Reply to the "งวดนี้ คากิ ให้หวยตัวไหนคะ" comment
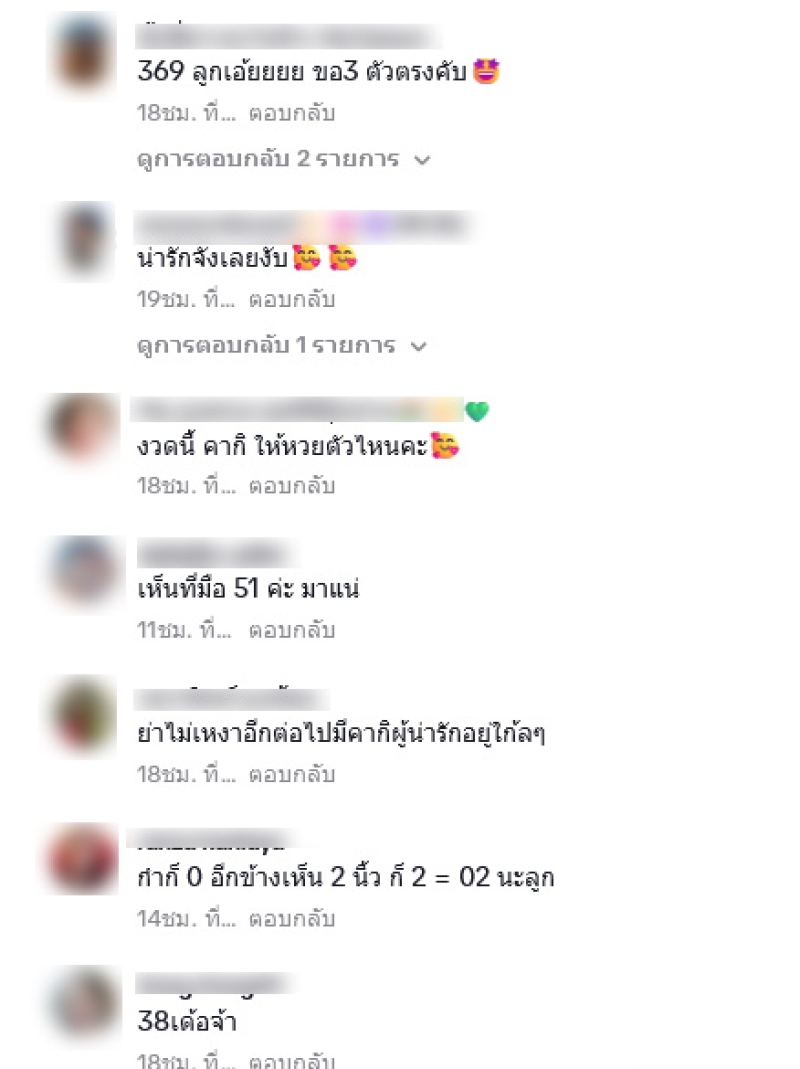The height and width of the screenshot is (1069, 800). pyautogui.click(x=291, y=486)
